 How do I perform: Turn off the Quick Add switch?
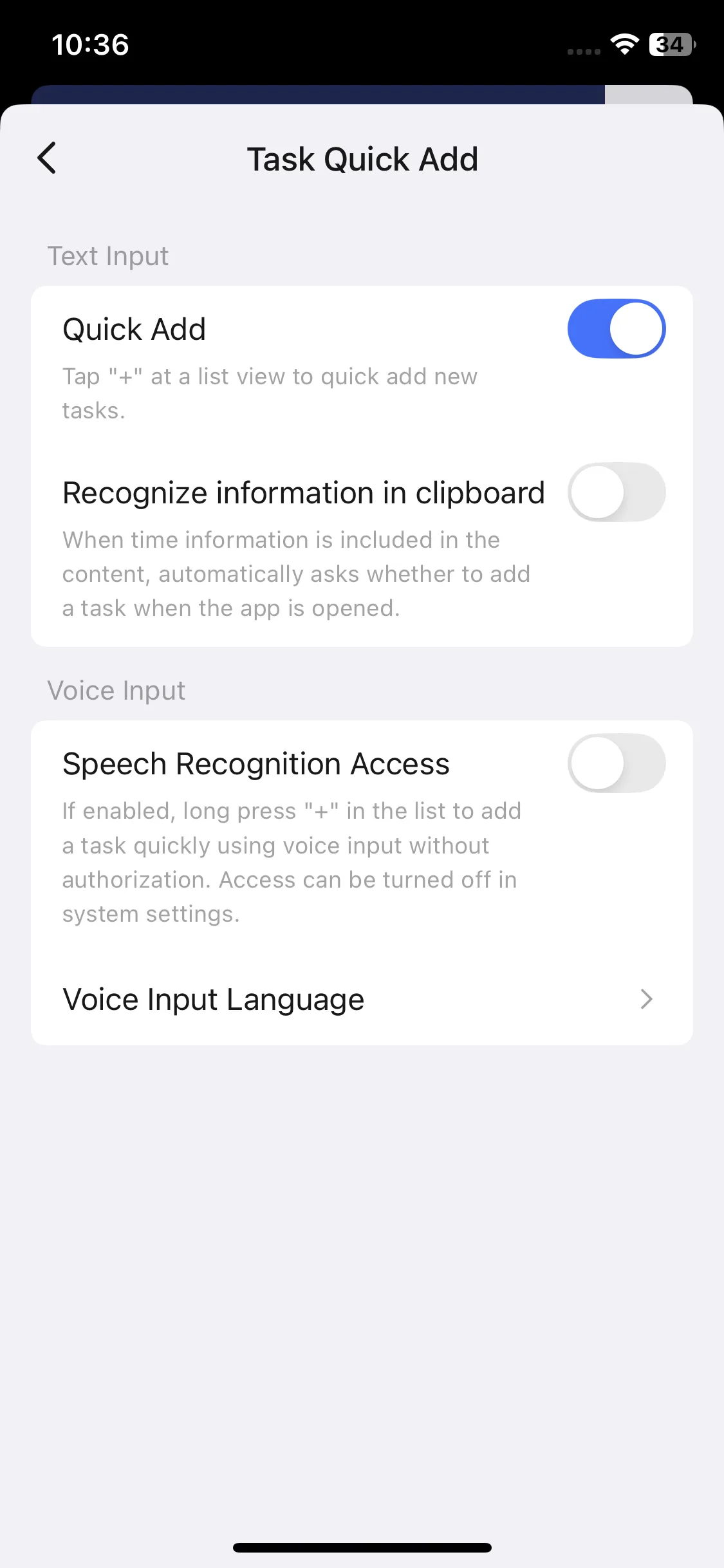tap(616, 329)
